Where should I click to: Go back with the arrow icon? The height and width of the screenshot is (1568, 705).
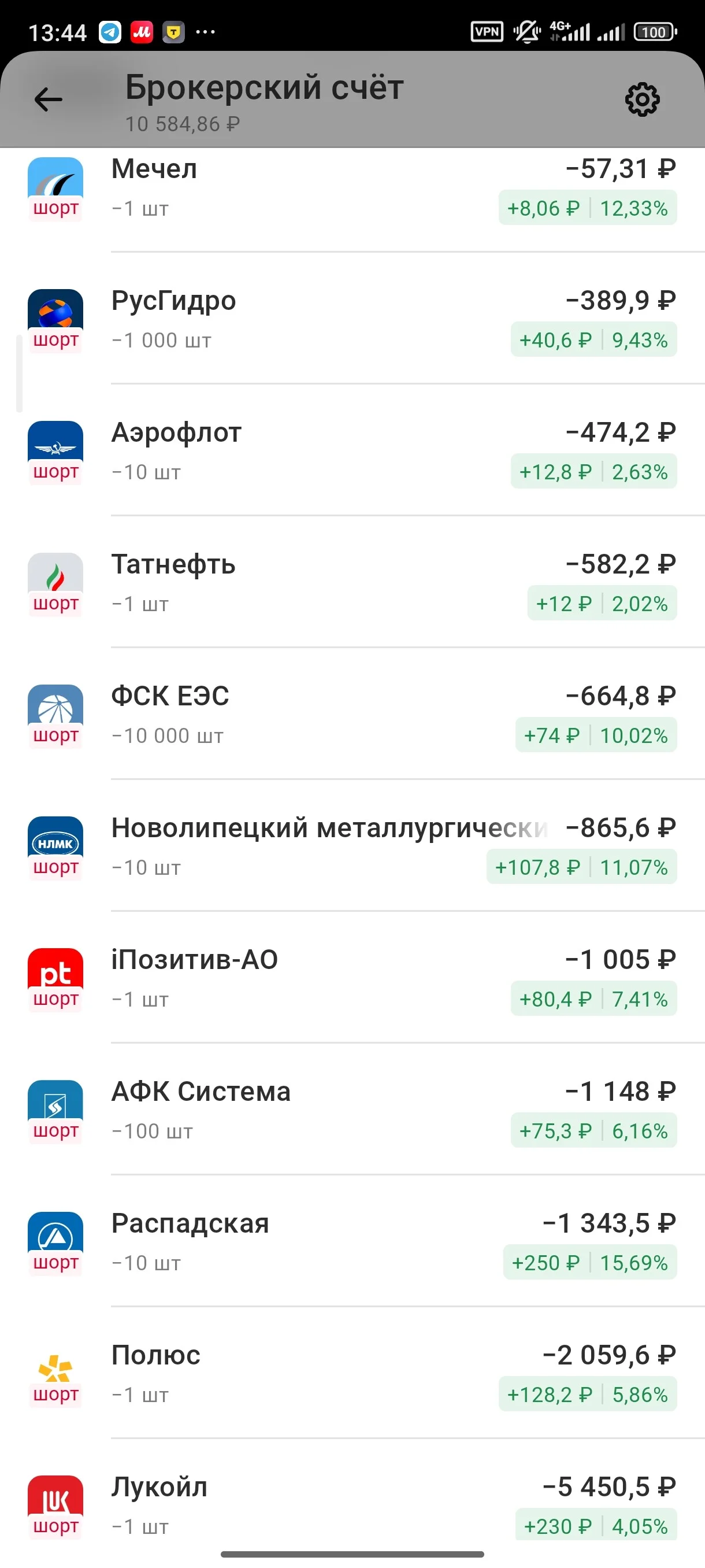49,100
